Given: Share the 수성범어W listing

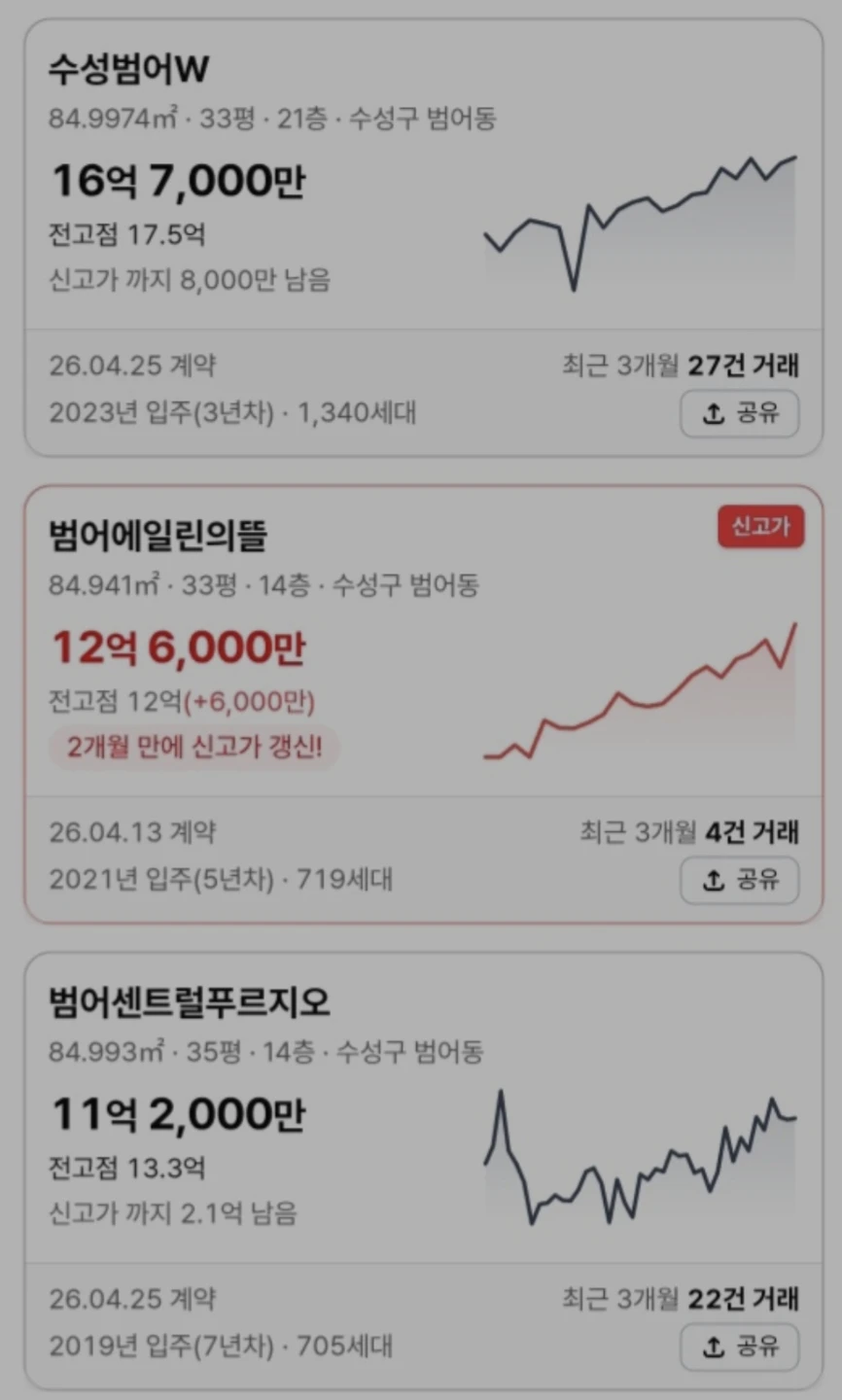Looking at the screenshot, I should point(740,414).
